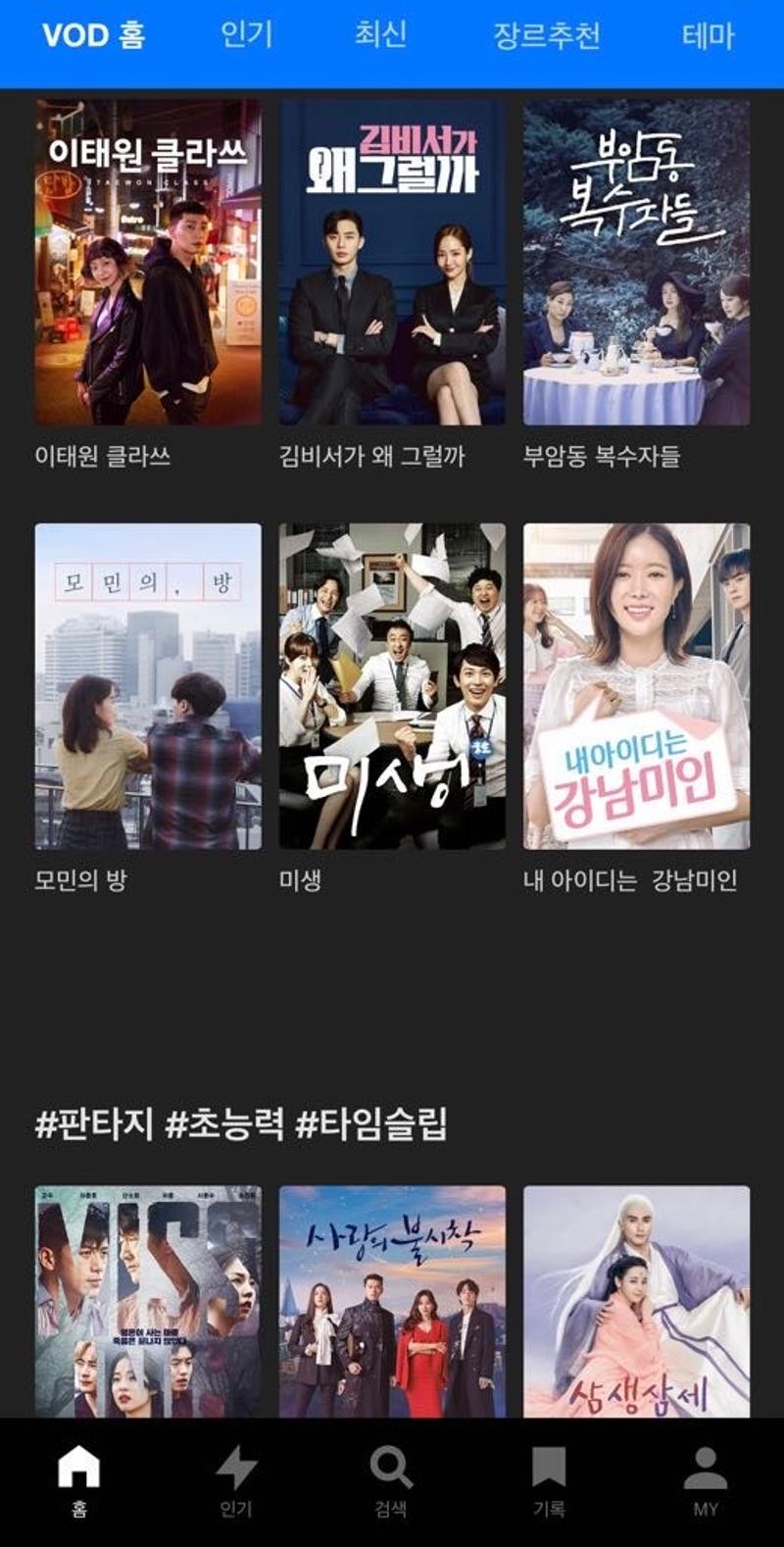784x1547 pixels.
Task: Open 모민의 방 poster
Action: pos(148,686)
